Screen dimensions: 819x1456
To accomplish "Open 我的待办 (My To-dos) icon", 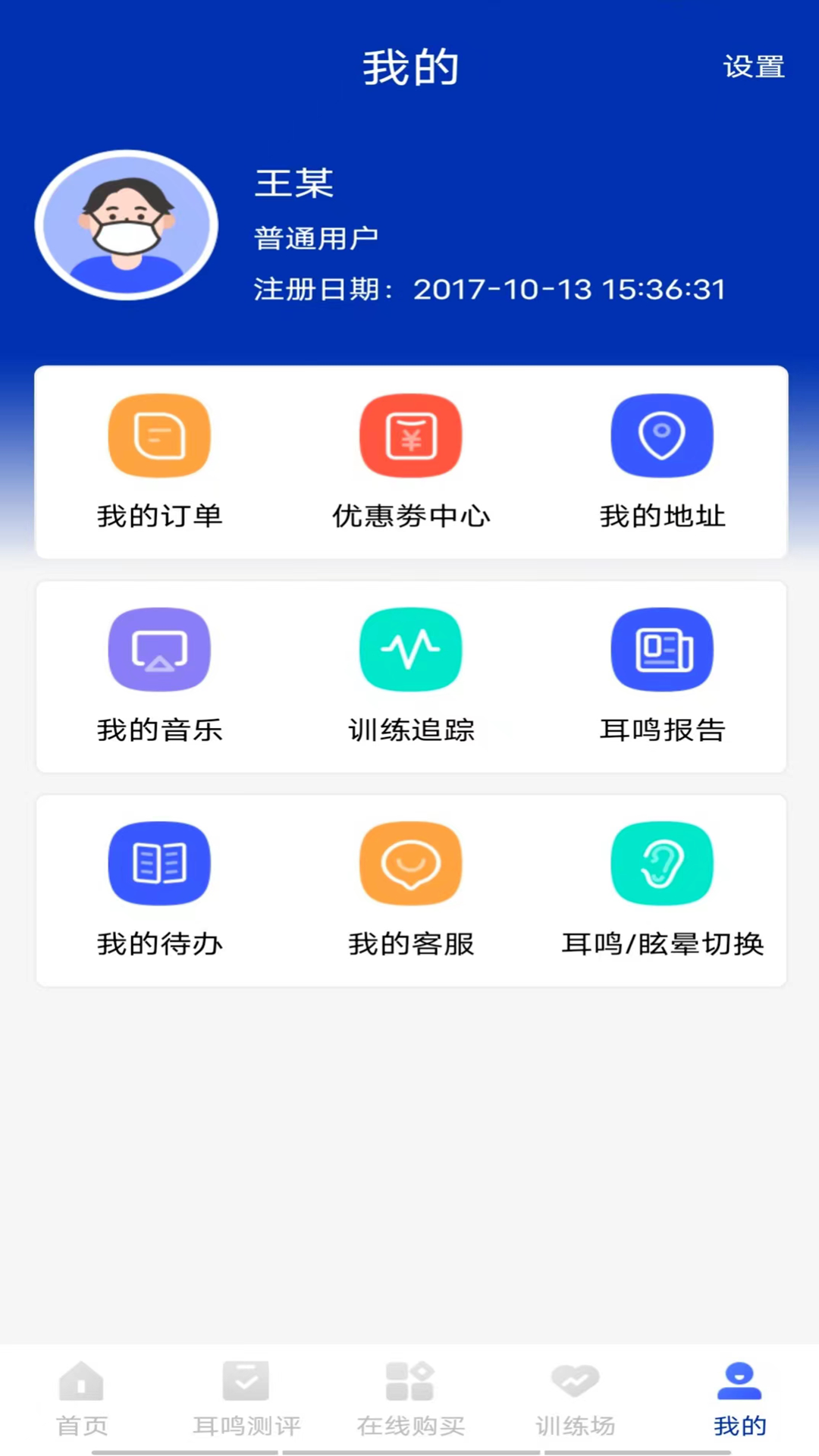I will [159, 863].
